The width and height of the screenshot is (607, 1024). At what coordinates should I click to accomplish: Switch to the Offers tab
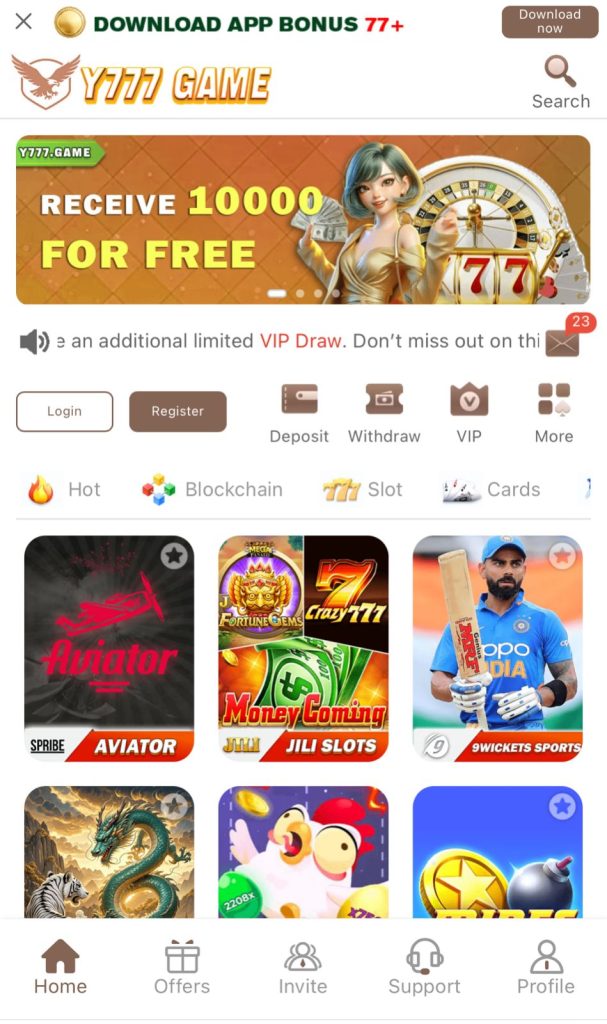tap(182, 968)
